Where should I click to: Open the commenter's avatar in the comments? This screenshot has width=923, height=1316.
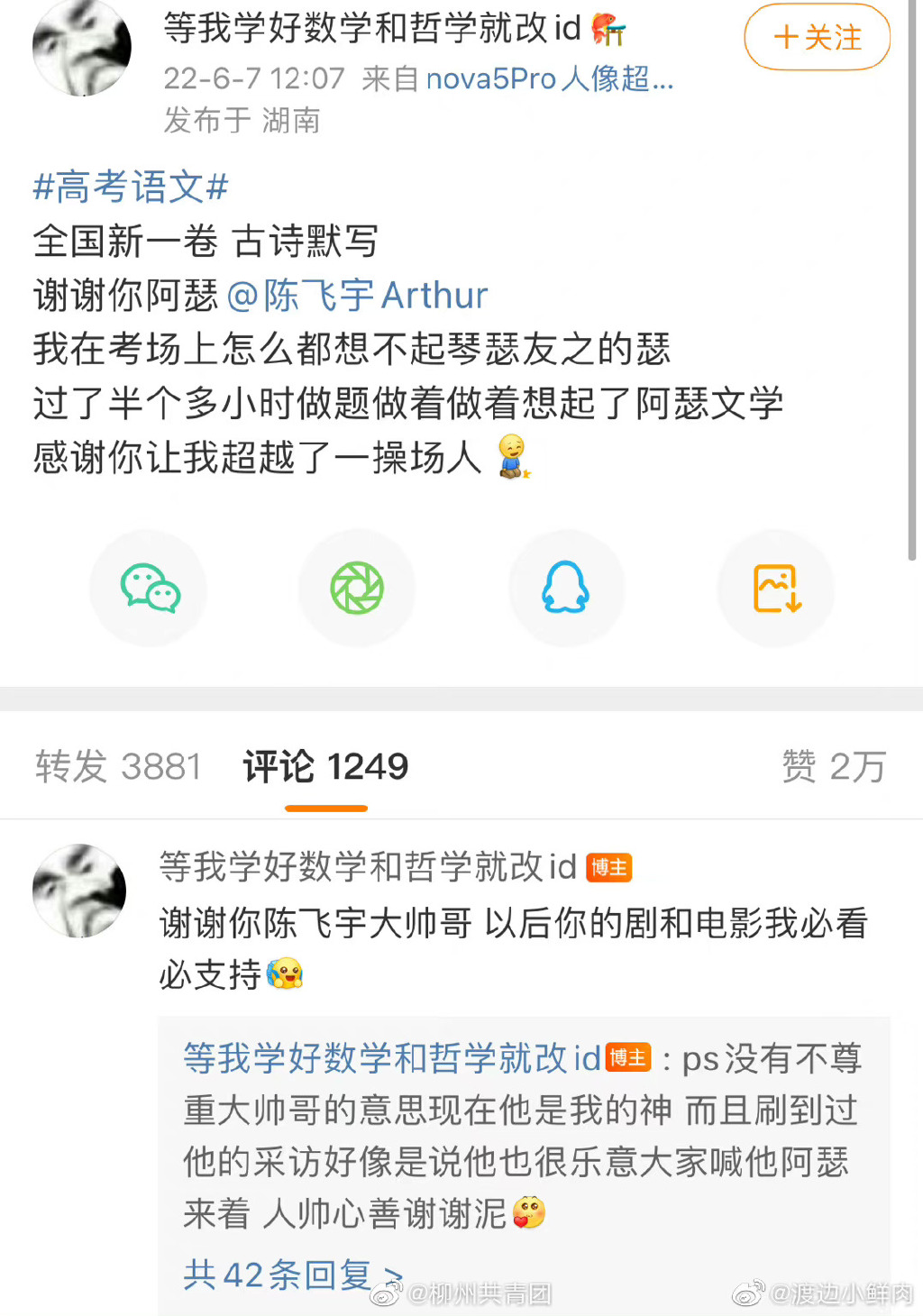coord(79,891)
